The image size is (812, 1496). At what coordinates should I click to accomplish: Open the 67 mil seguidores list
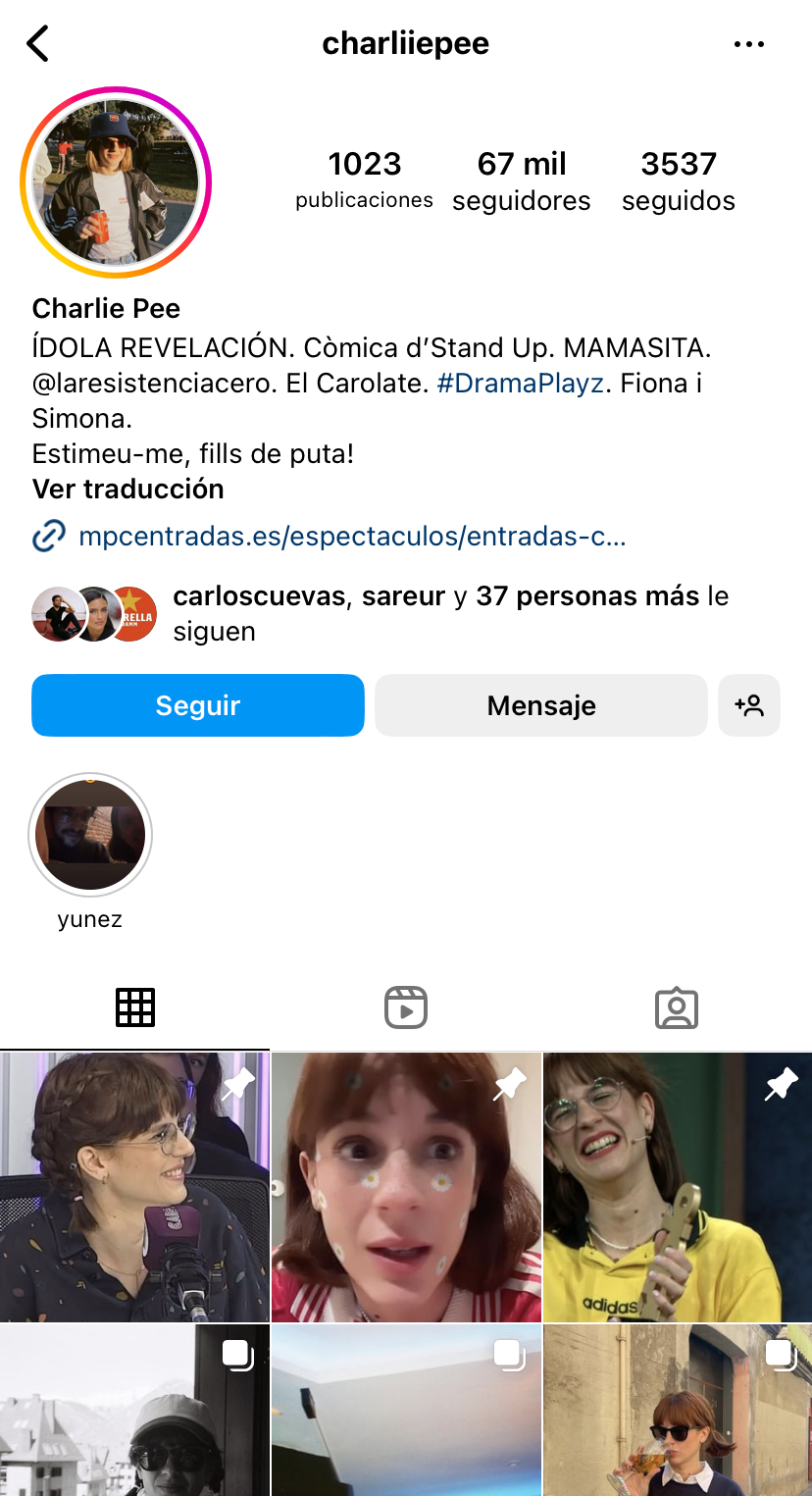click(x=522, y=181)
